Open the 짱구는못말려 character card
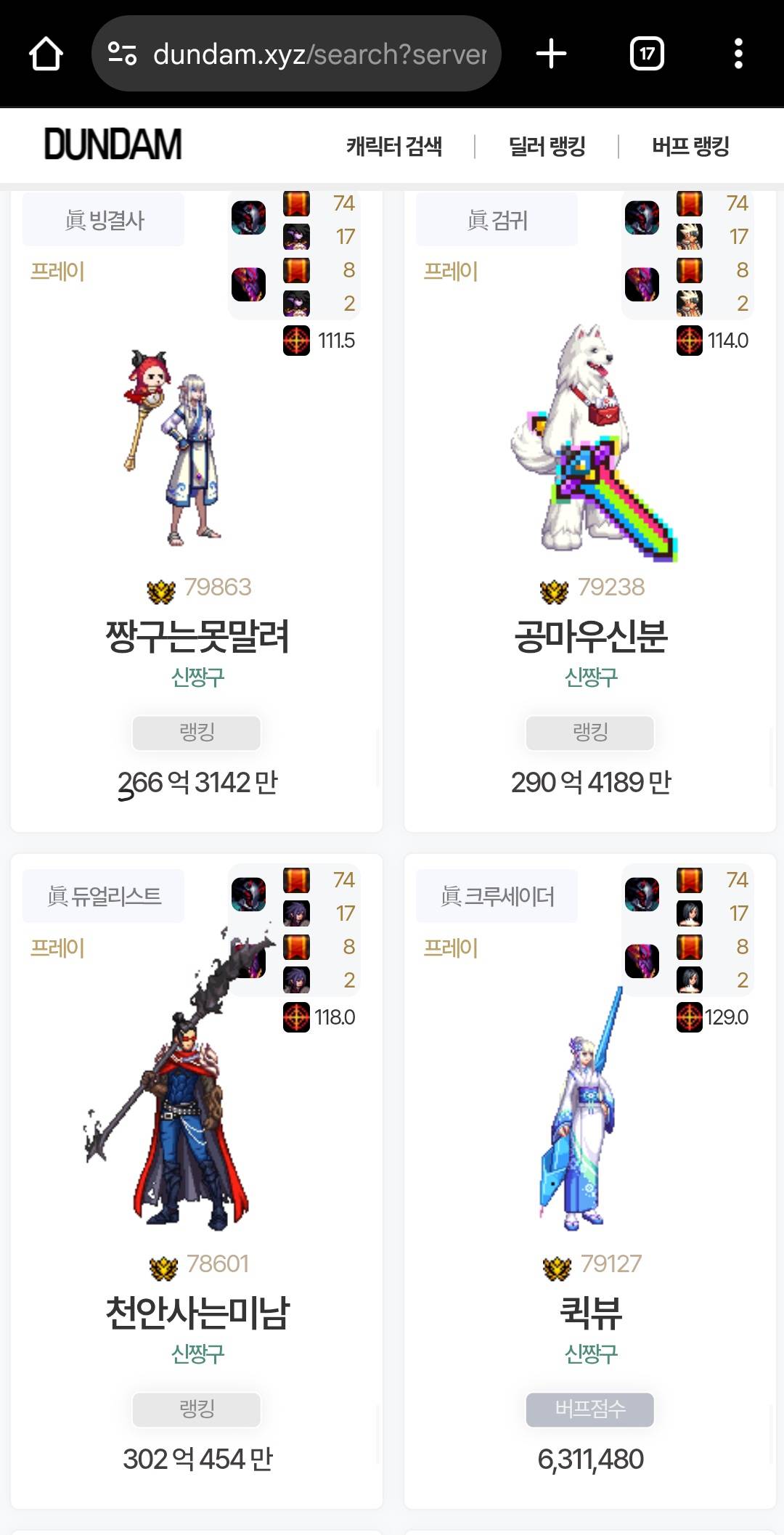Screen dimensions: 784x1535 pyautogui.click(x=197, y=636)
